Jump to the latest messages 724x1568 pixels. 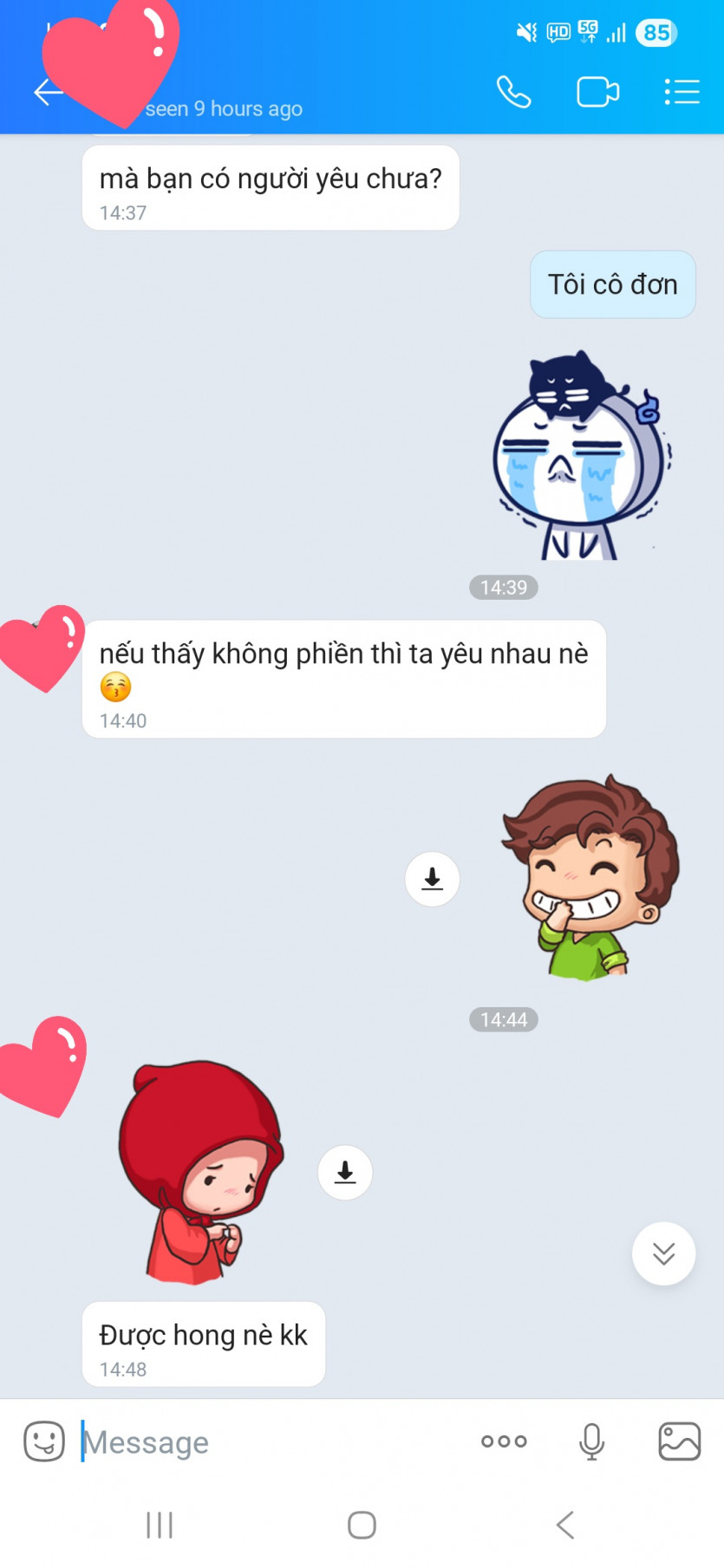663,1253
